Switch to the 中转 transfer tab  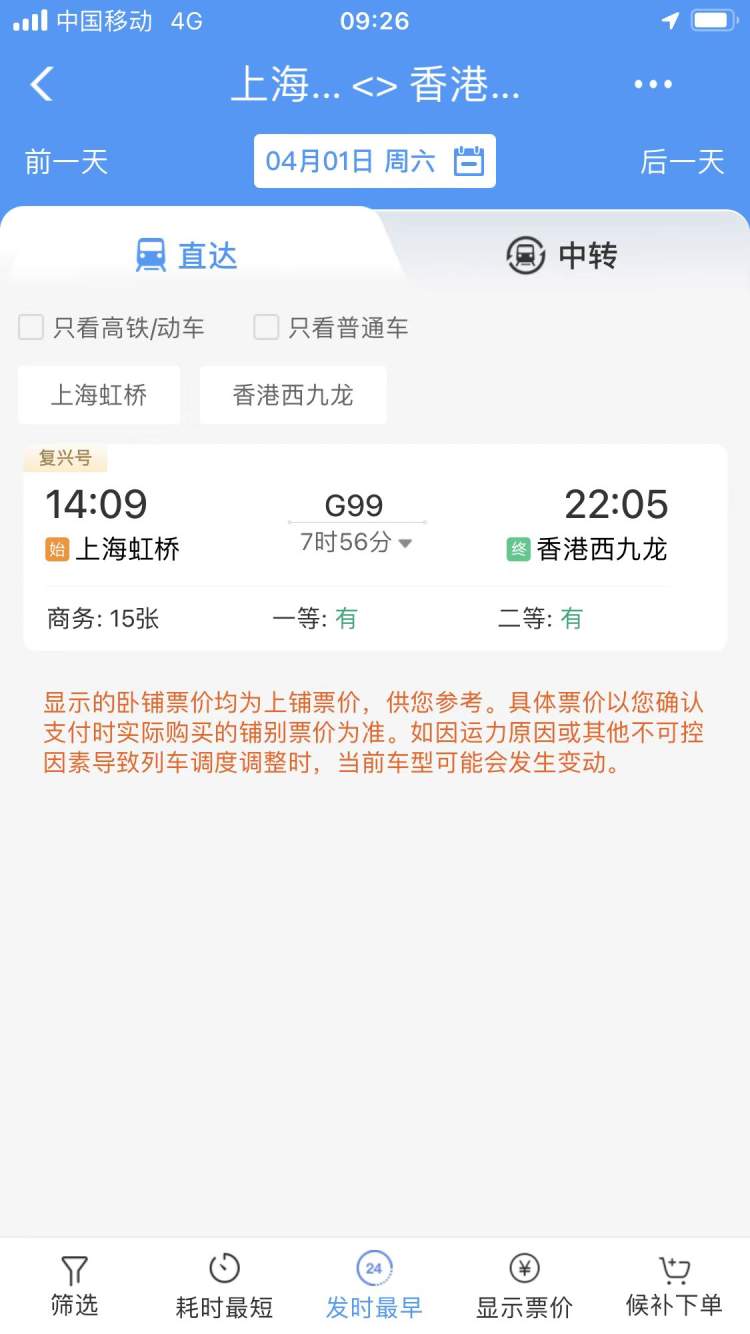point(562,256)
